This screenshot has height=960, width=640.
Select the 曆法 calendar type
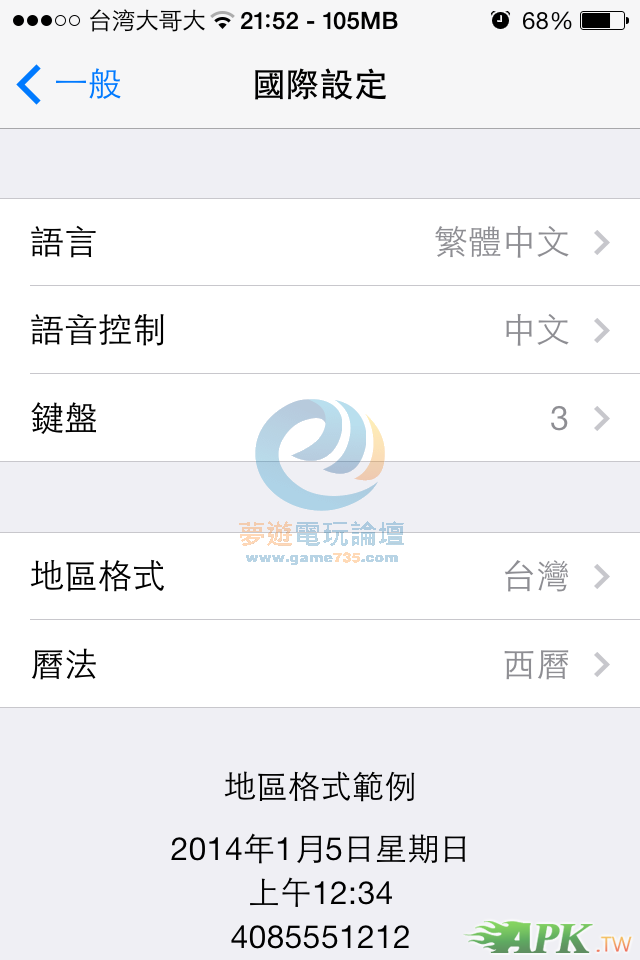(x=320, y=664)
